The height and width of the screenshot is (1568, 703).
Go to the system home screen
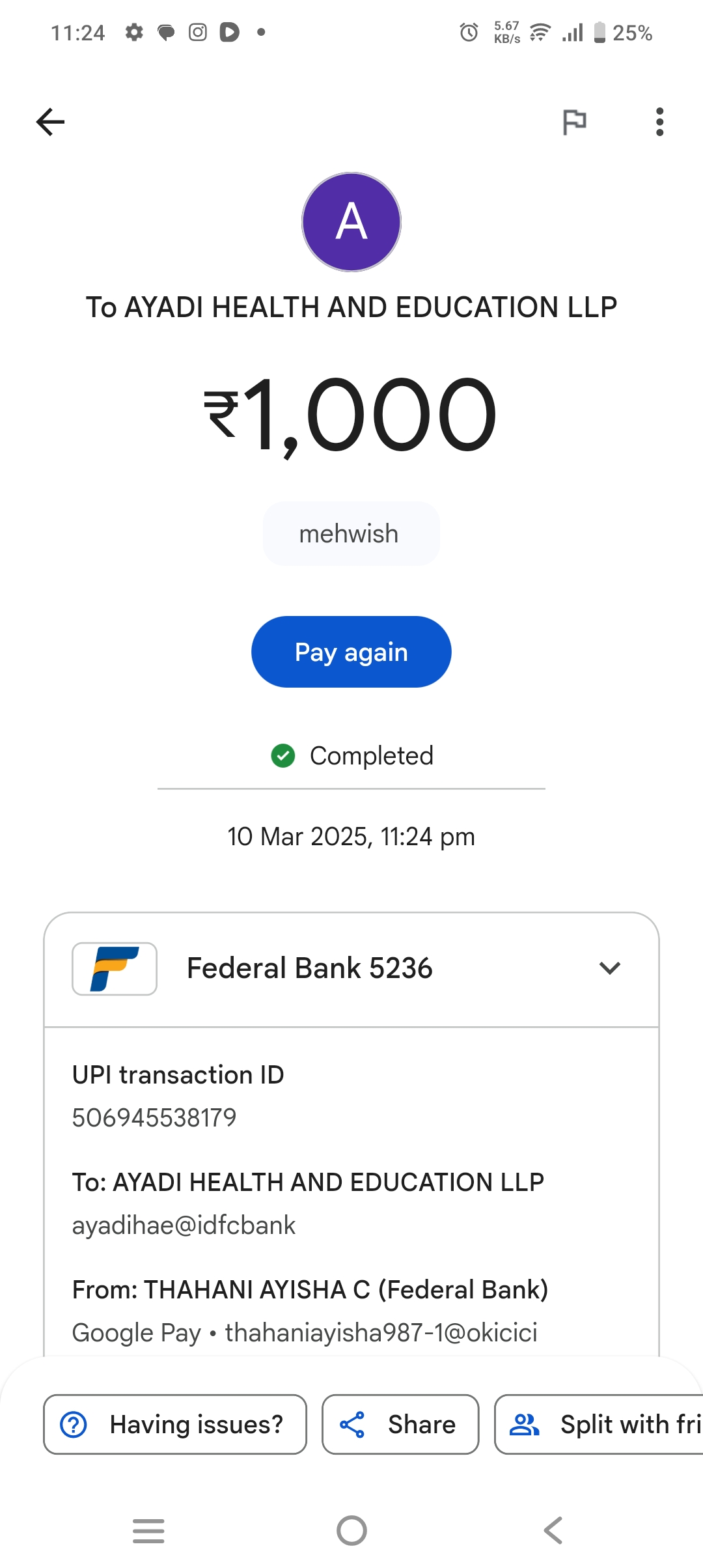pyautogui.click(x=351, y=1530)
